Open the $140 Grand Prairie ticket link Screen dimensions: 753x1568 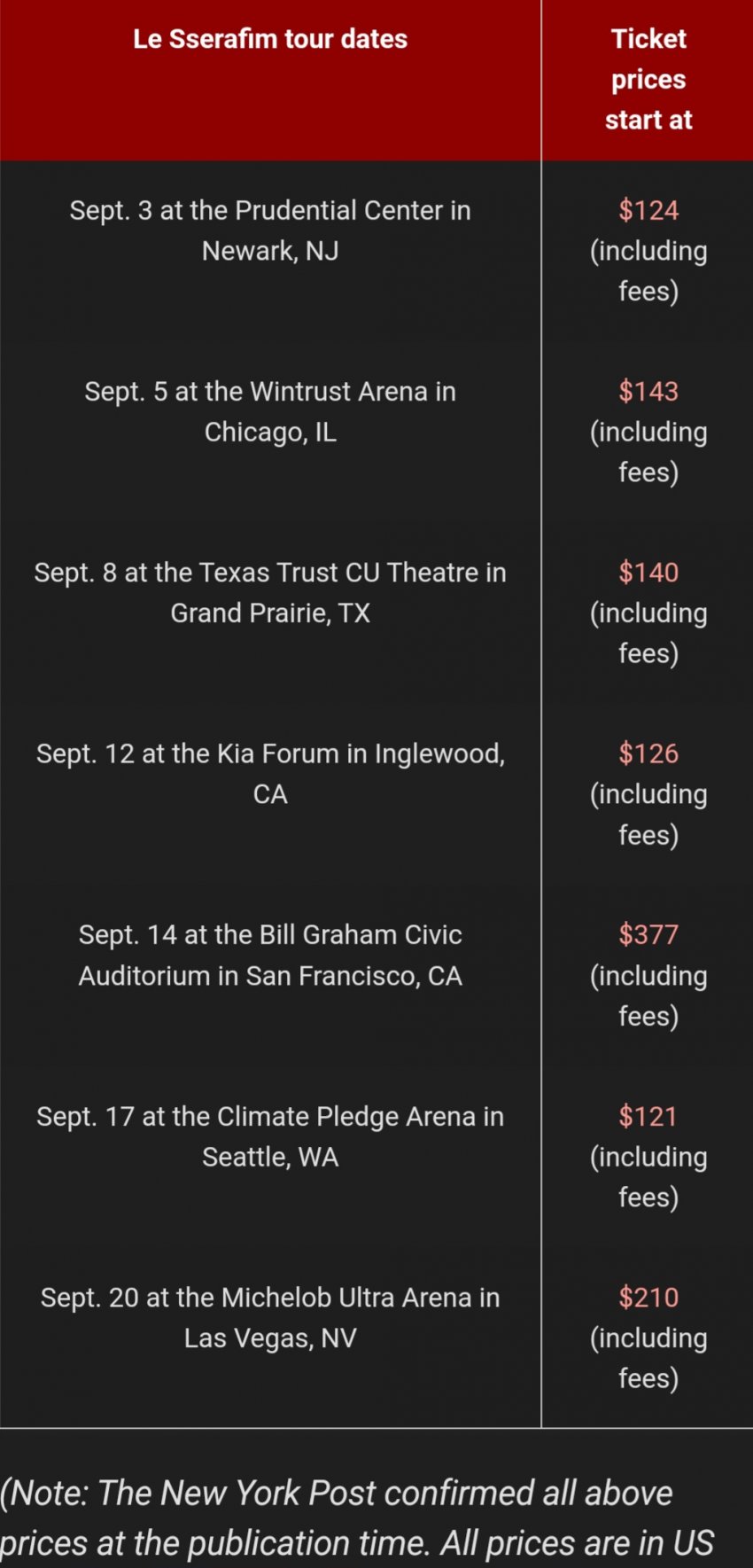[x=648, y=573]
